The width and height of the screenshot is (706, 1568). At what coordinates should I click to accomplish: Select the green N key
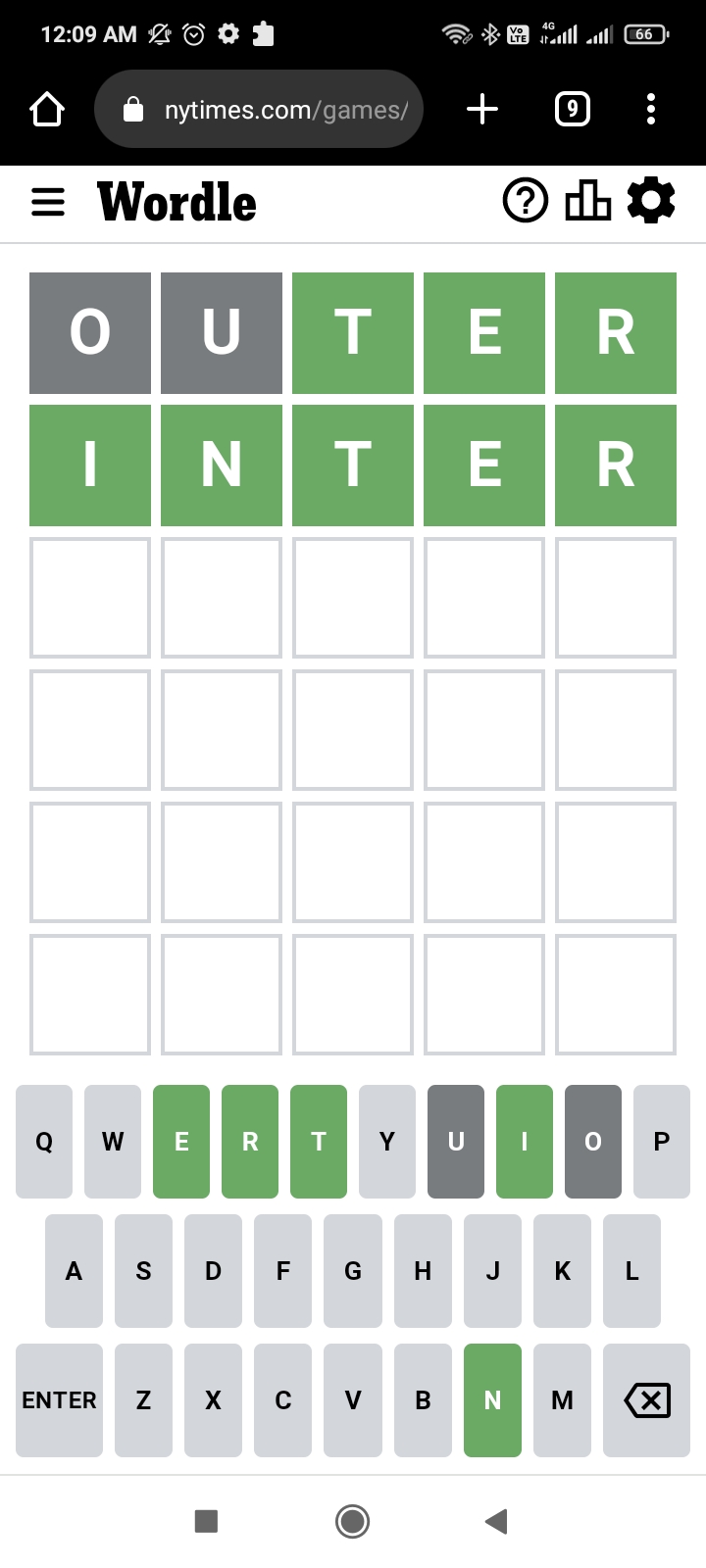(x=492, y=1400)
